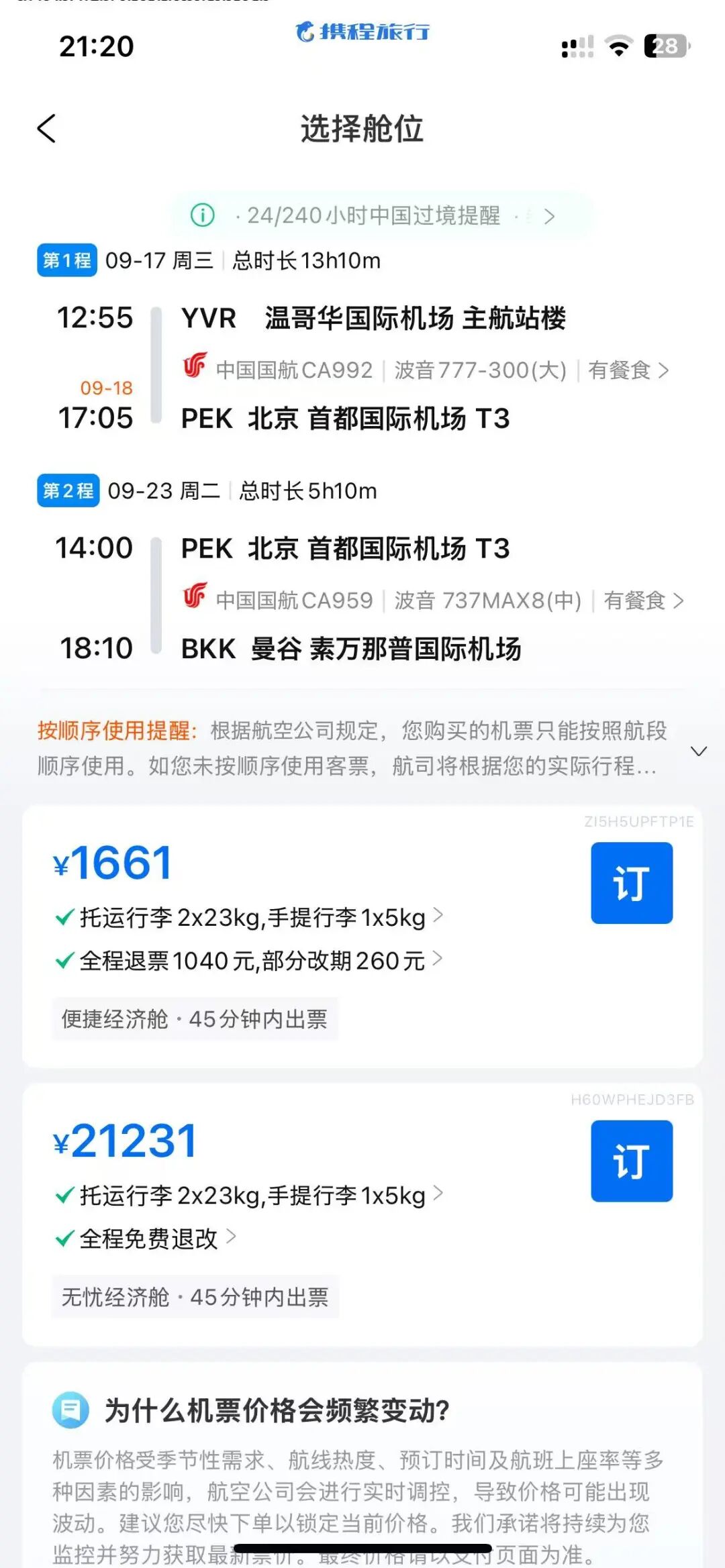Screen dimensions: 725x1568
Task: Go back from the cabin selection page
Action: click(x=46, y=129)
